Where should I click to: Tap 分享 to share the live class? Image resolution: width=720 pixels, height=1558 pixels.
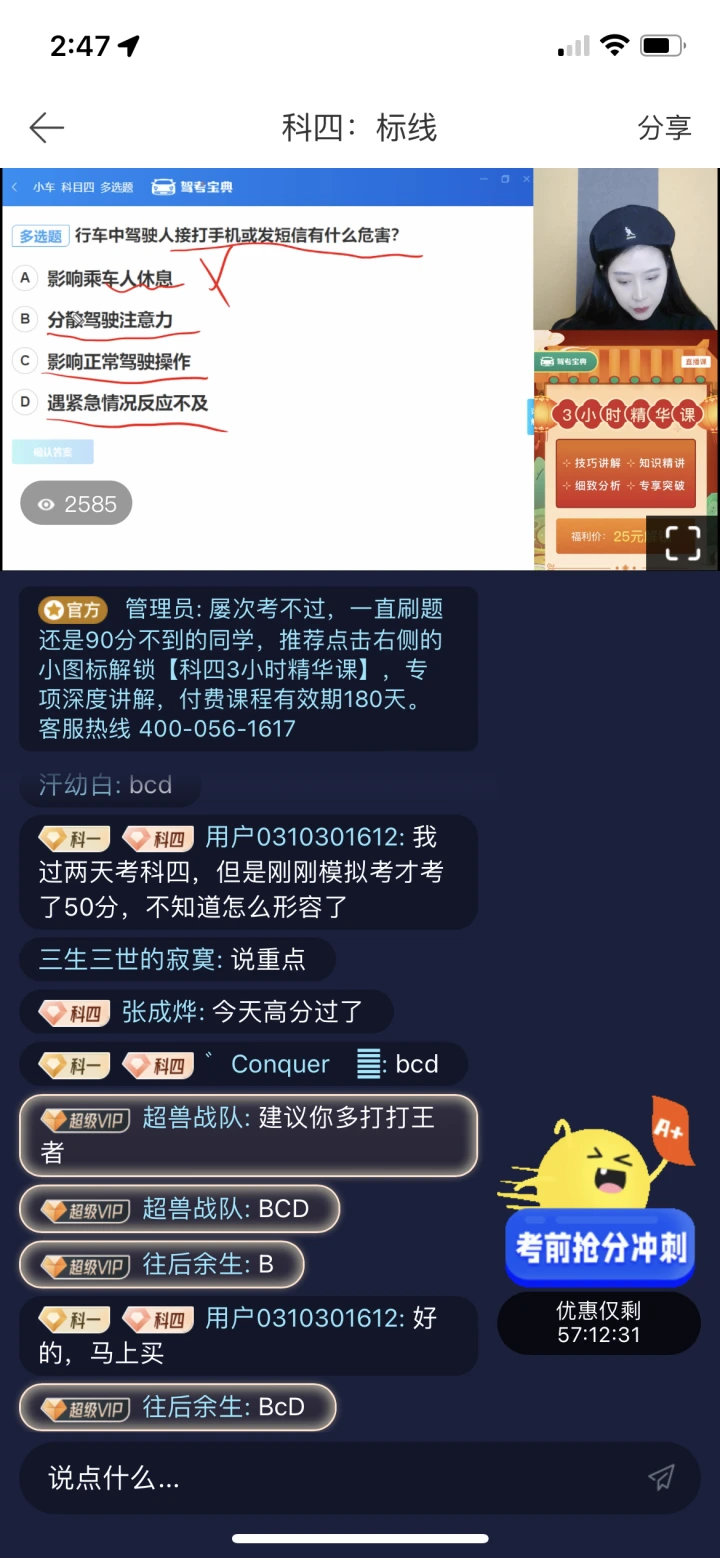coord(665,128)
